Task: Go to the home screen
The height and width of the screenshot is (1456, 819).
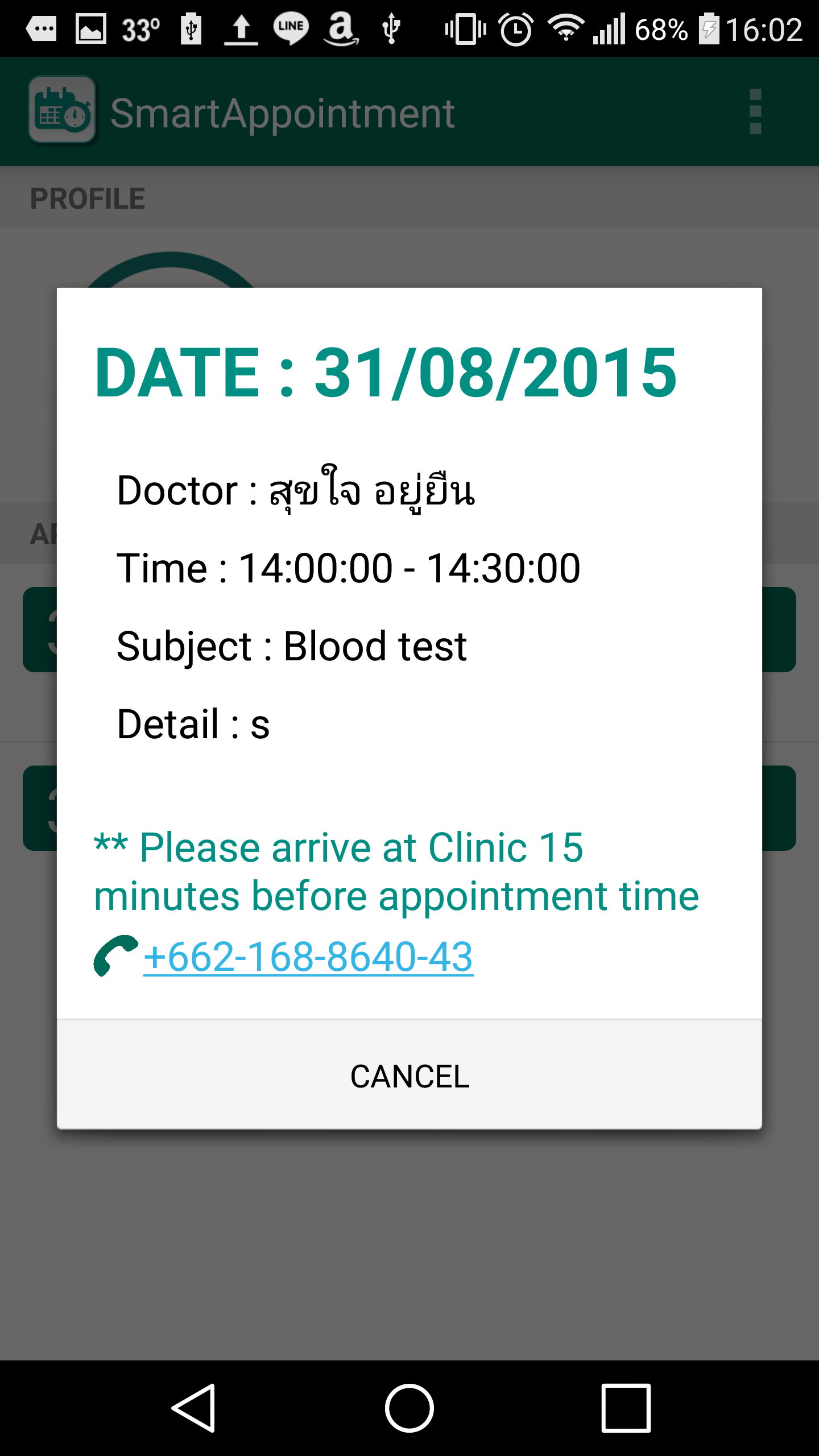Action: [x=409, y=1408]
